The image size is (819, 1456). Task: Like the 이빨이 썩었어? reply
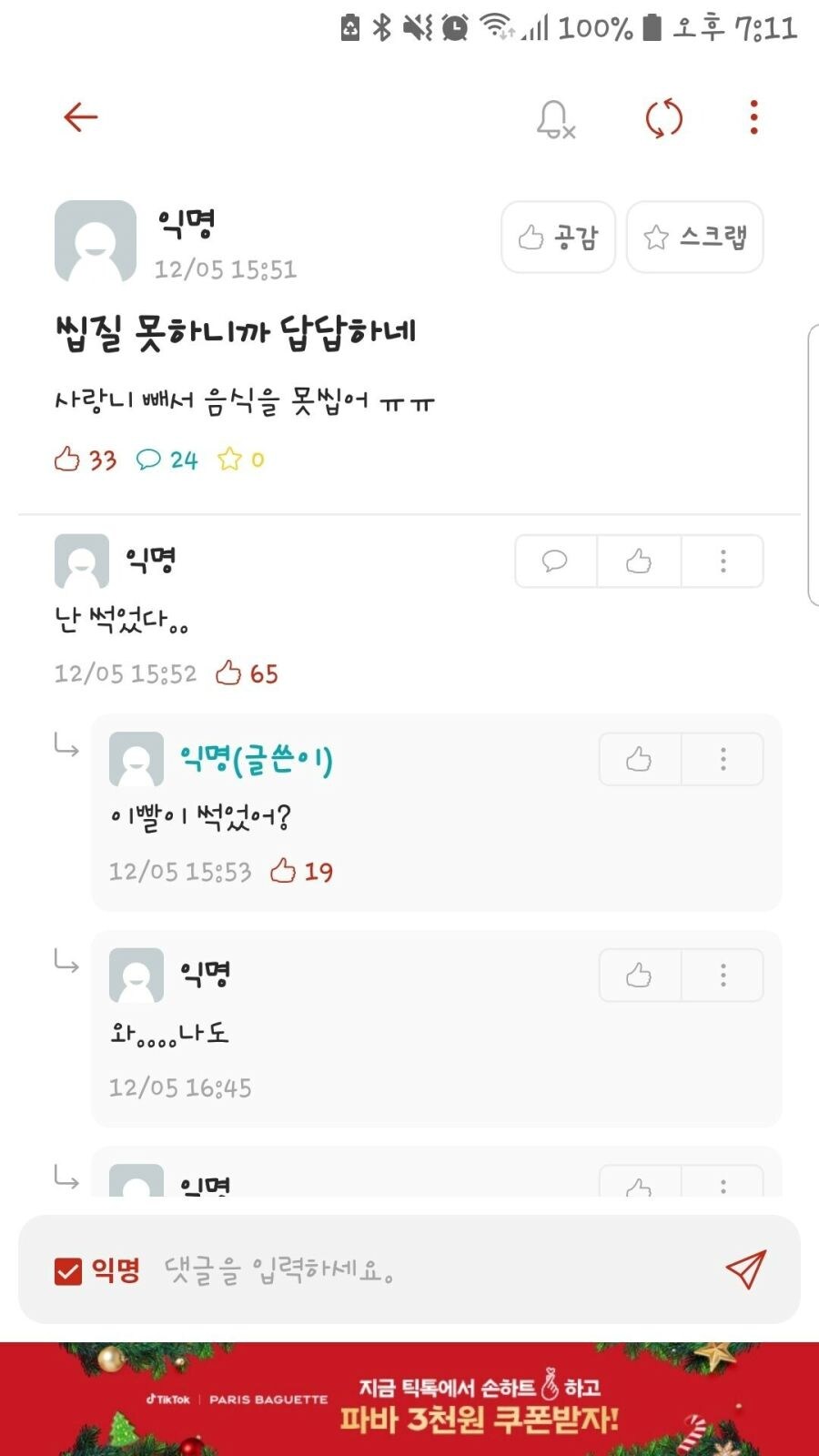click(x=638, y=758)
